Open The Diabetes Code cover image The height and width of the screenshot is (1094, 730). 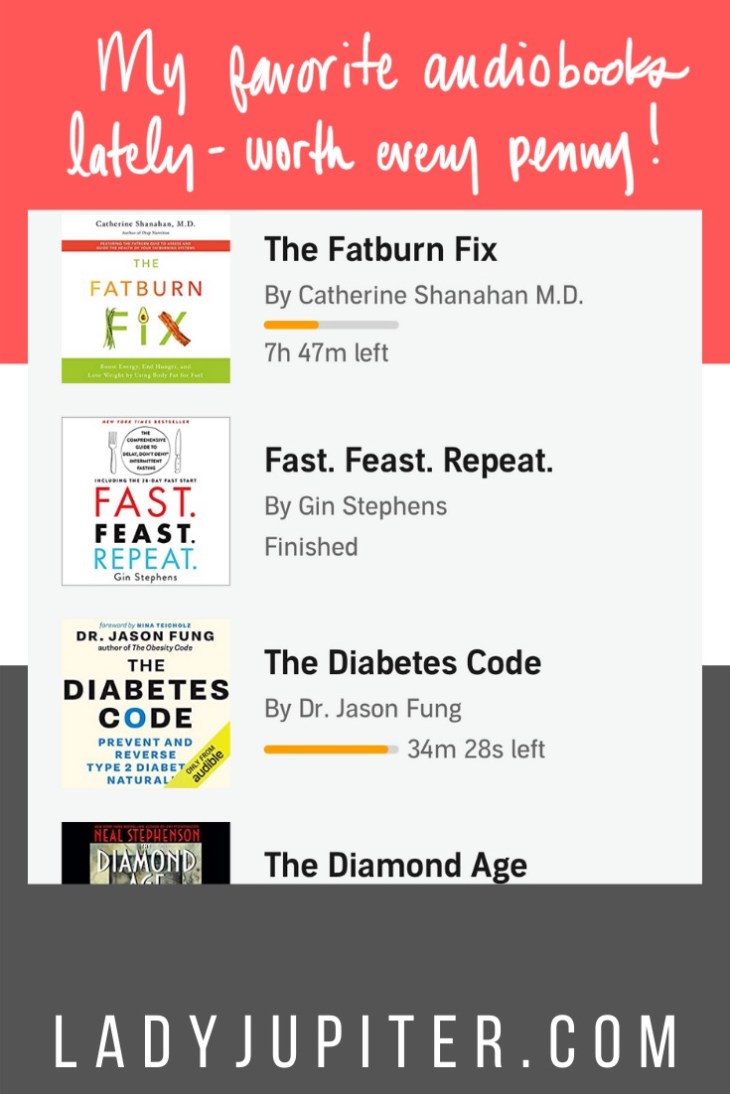point(146,701)
